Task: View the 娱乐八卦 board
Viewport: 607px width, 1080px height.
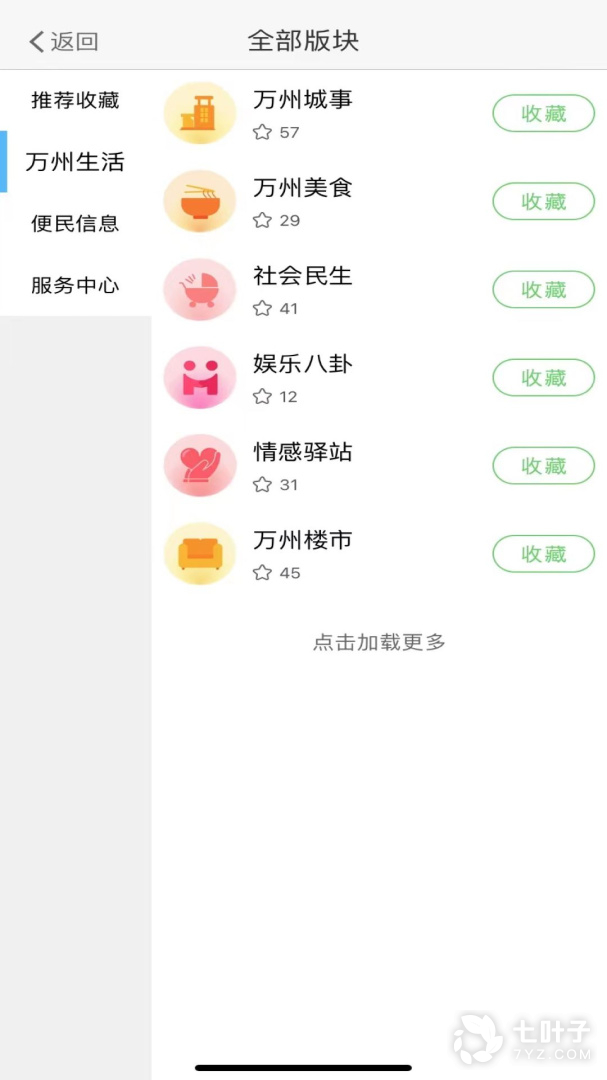Action: click(x=302, y=364)
